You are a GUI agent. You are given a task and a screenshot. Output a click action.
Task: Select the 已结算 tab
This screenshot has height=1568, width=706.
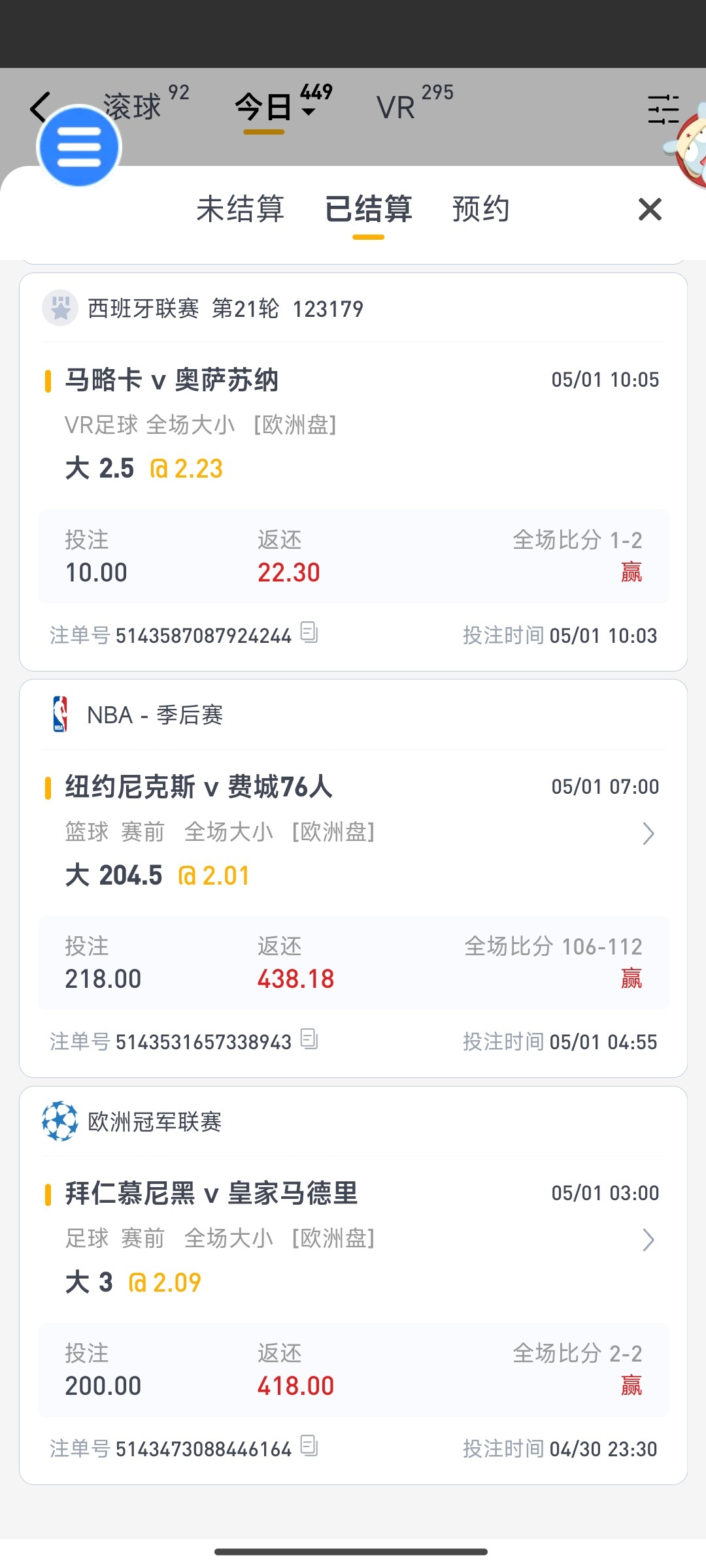tap(369, 210)
